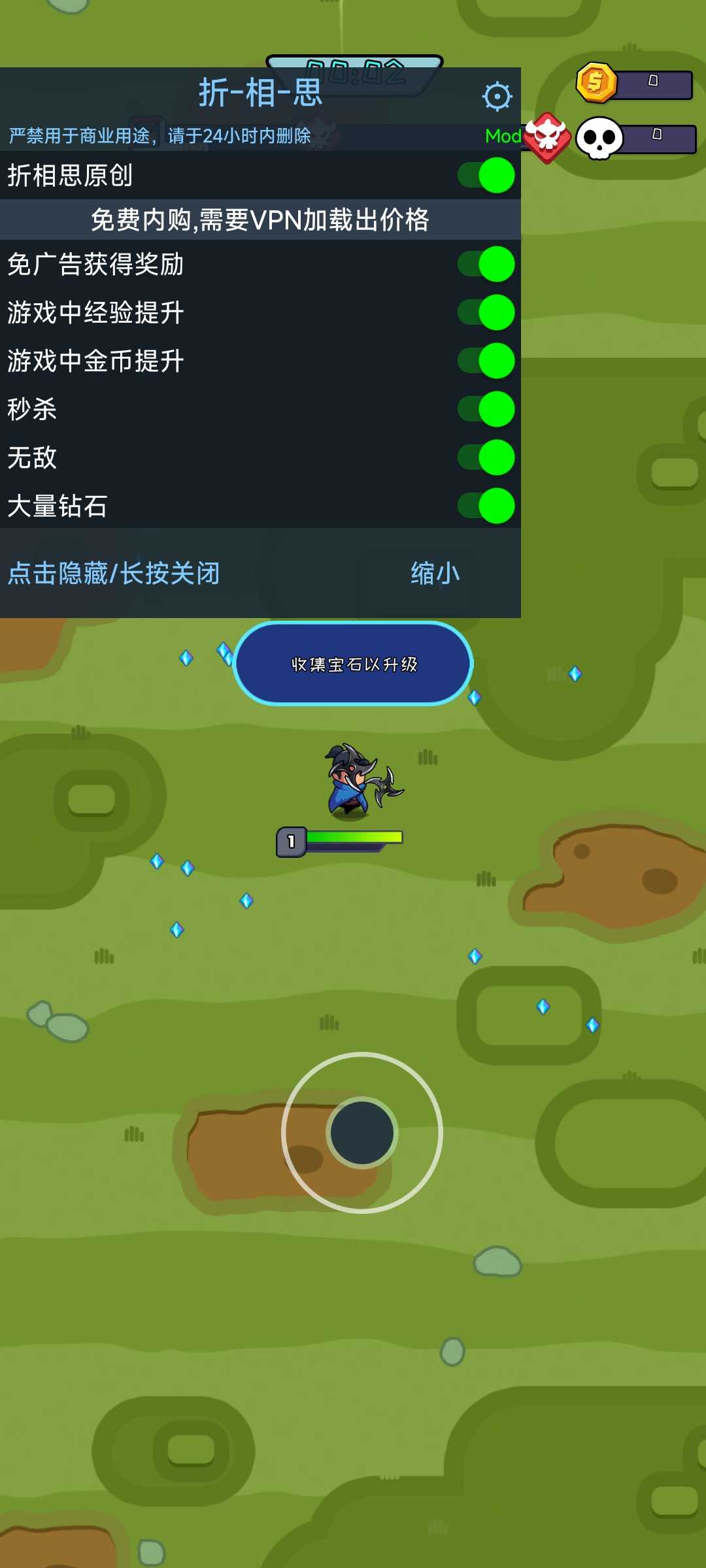Toggle off 大量钻石 switch

pyautogui.click(x=486, y=506)
